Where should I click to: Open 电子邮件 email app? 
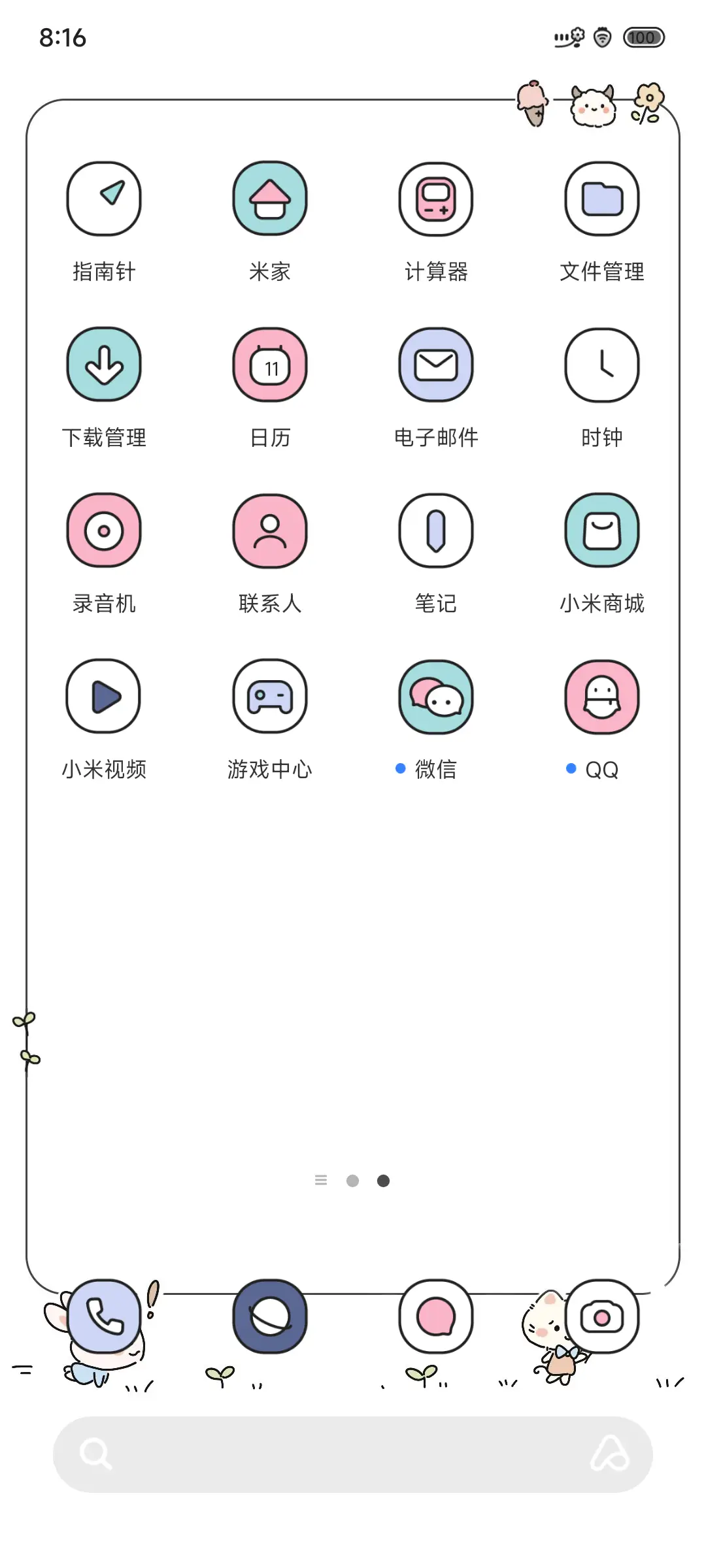[x=435, y=366]
